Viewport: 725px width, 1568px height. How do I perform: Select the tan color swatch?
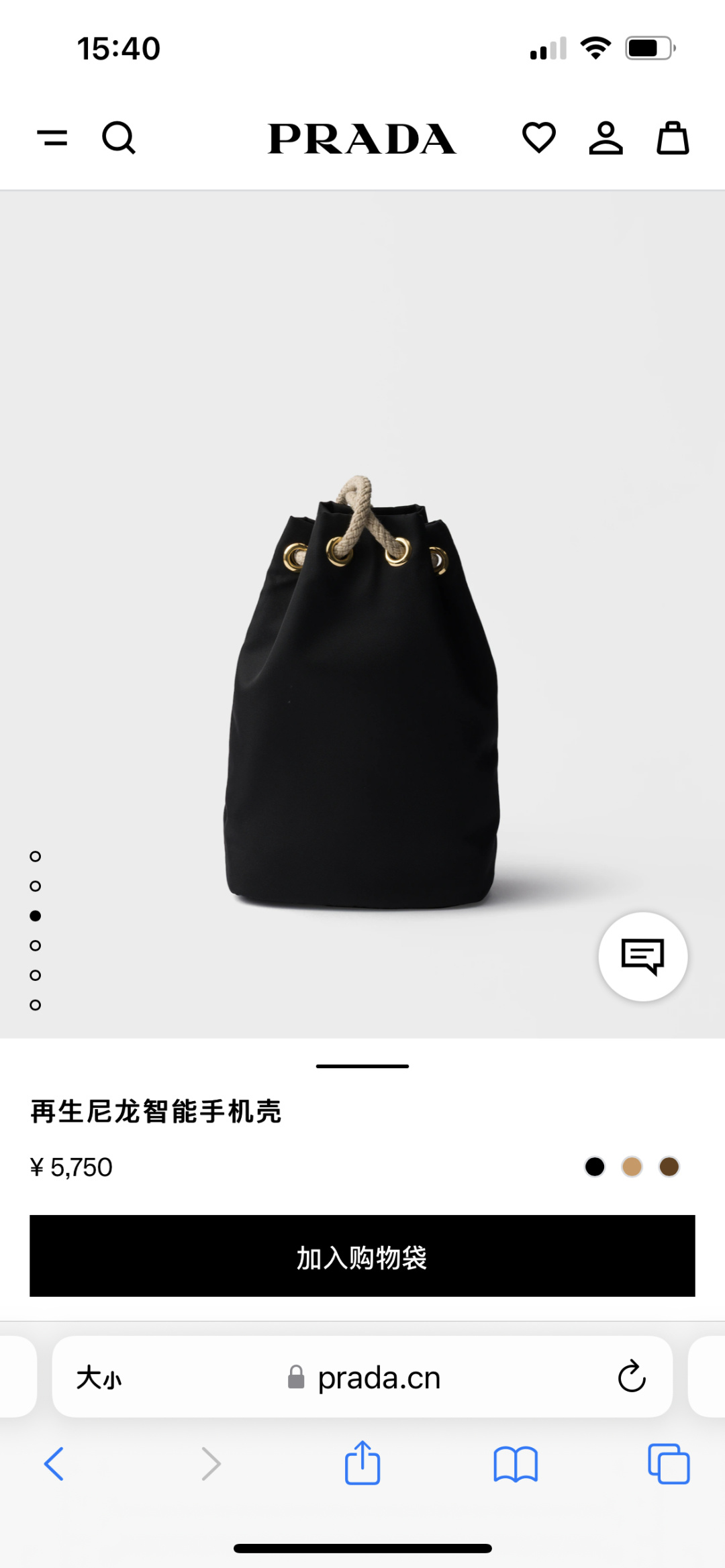(x=632, y=1167)
